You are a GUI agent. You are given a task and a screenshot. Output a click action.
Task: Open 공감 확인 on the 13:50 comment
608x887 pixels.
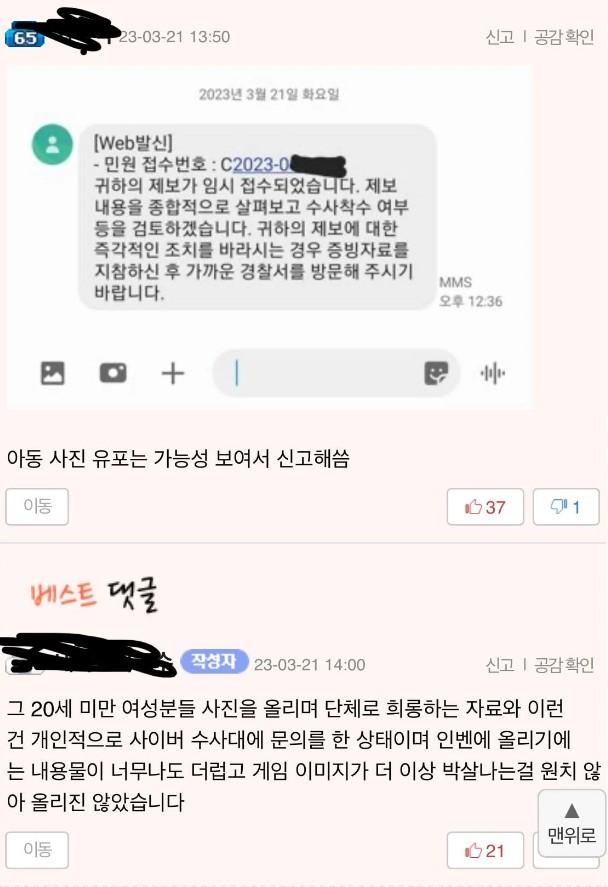(x=564, y=37)
